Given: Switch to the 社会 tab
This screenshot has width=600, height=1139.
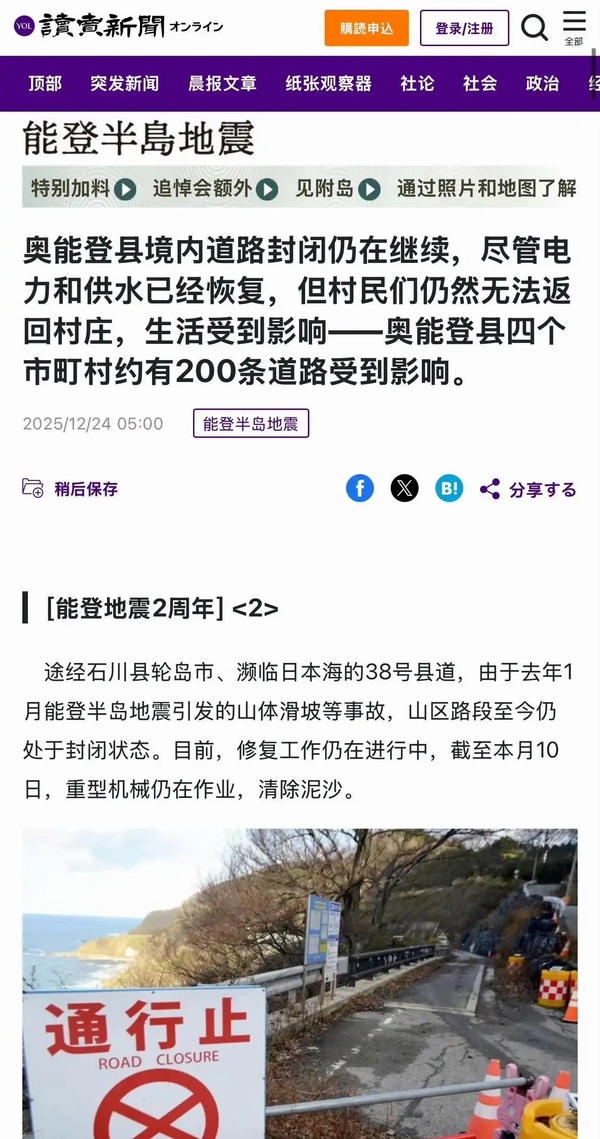Looking at the screenshot, I should click(x=480, y=84).
